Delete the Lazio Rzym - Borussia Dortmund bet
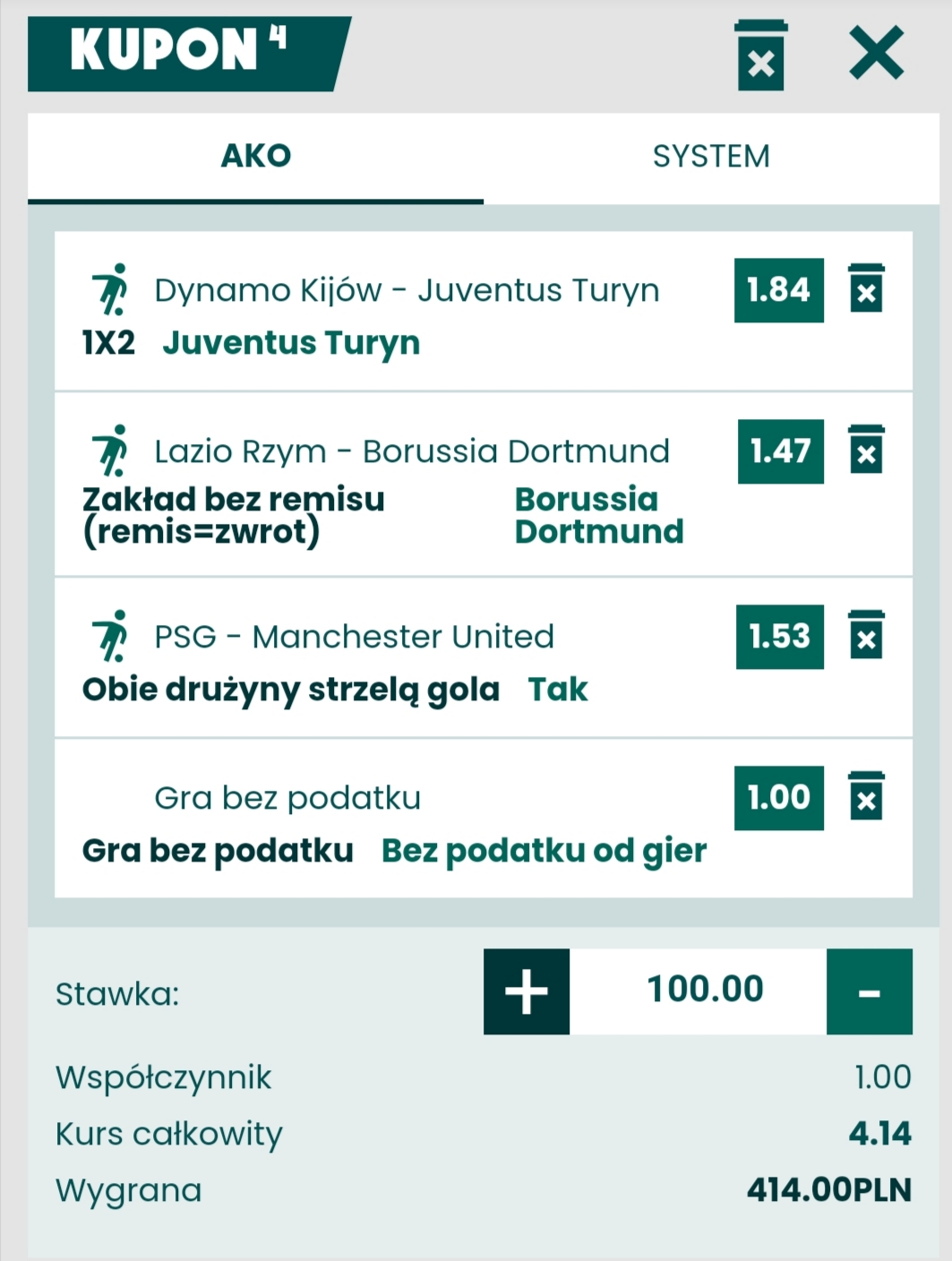Screen dimensions: 952x1261 click(866, 450)
